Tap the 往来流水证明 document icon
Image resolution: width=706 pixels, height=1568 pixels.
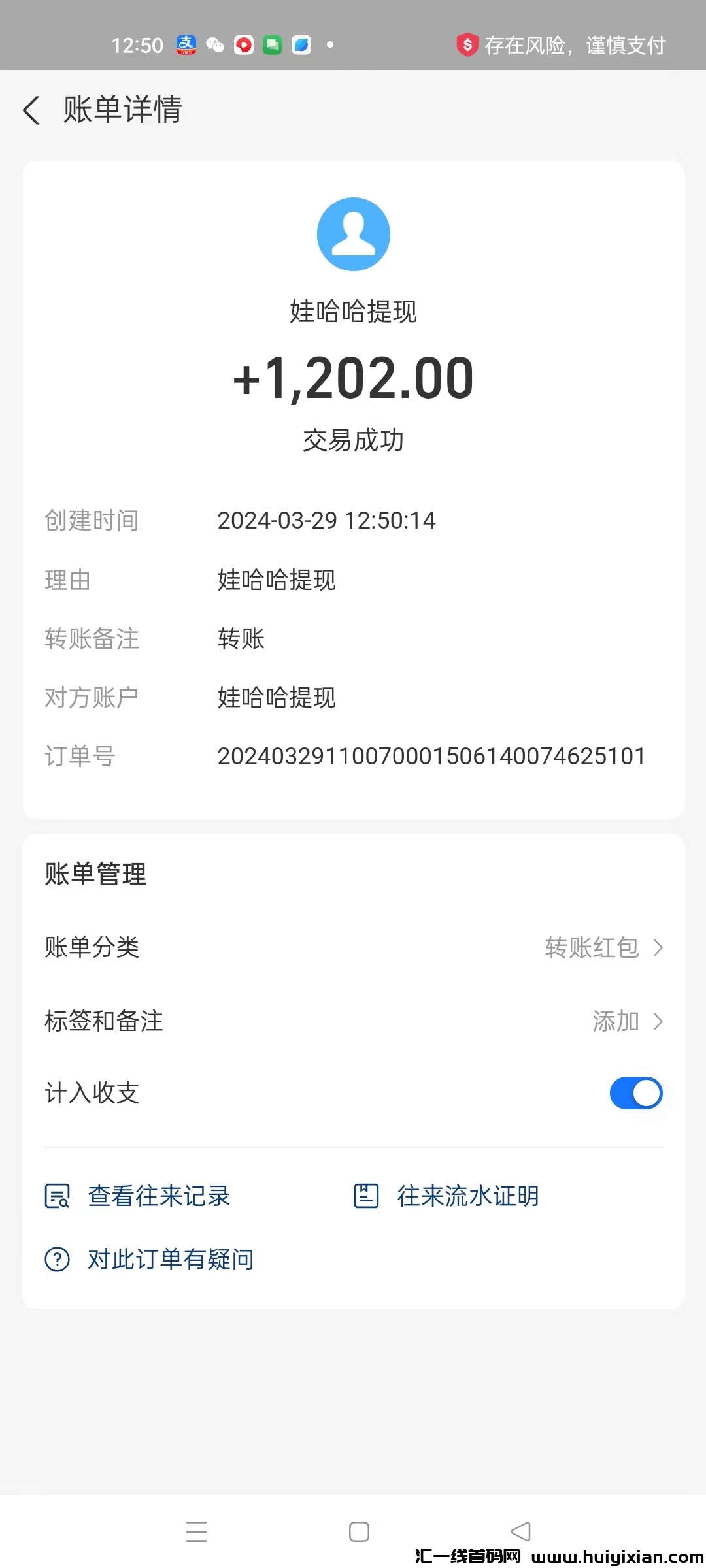click(x=366, y=1196)
